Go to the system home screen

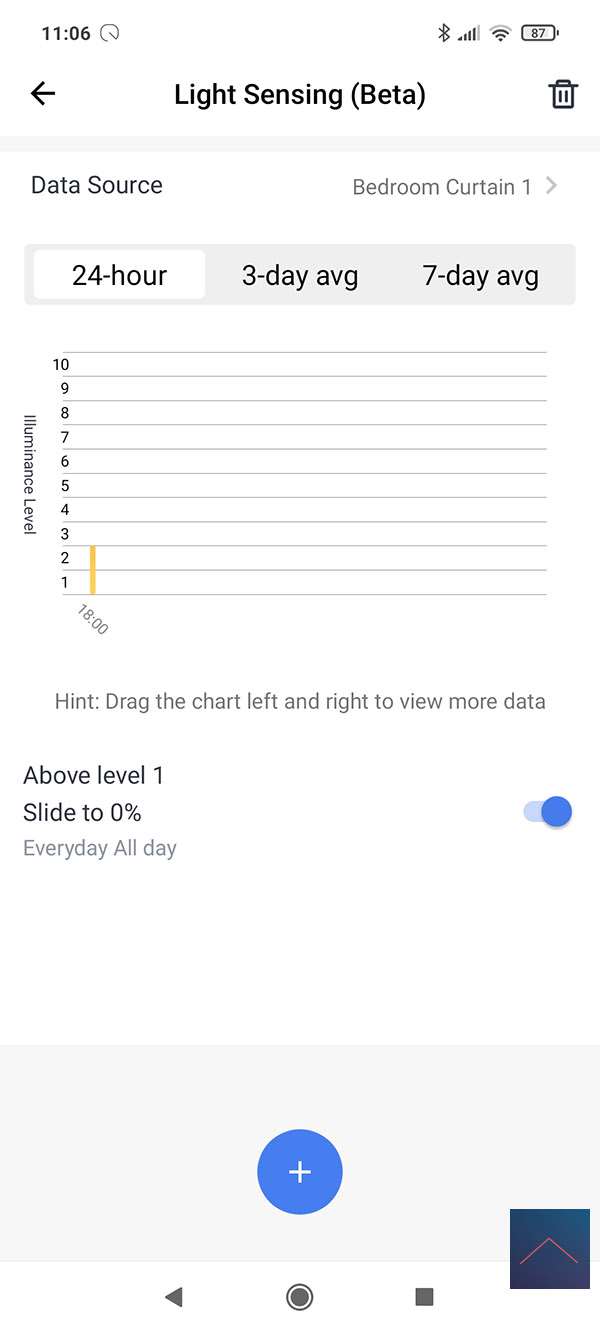(x=299, y=1297)
